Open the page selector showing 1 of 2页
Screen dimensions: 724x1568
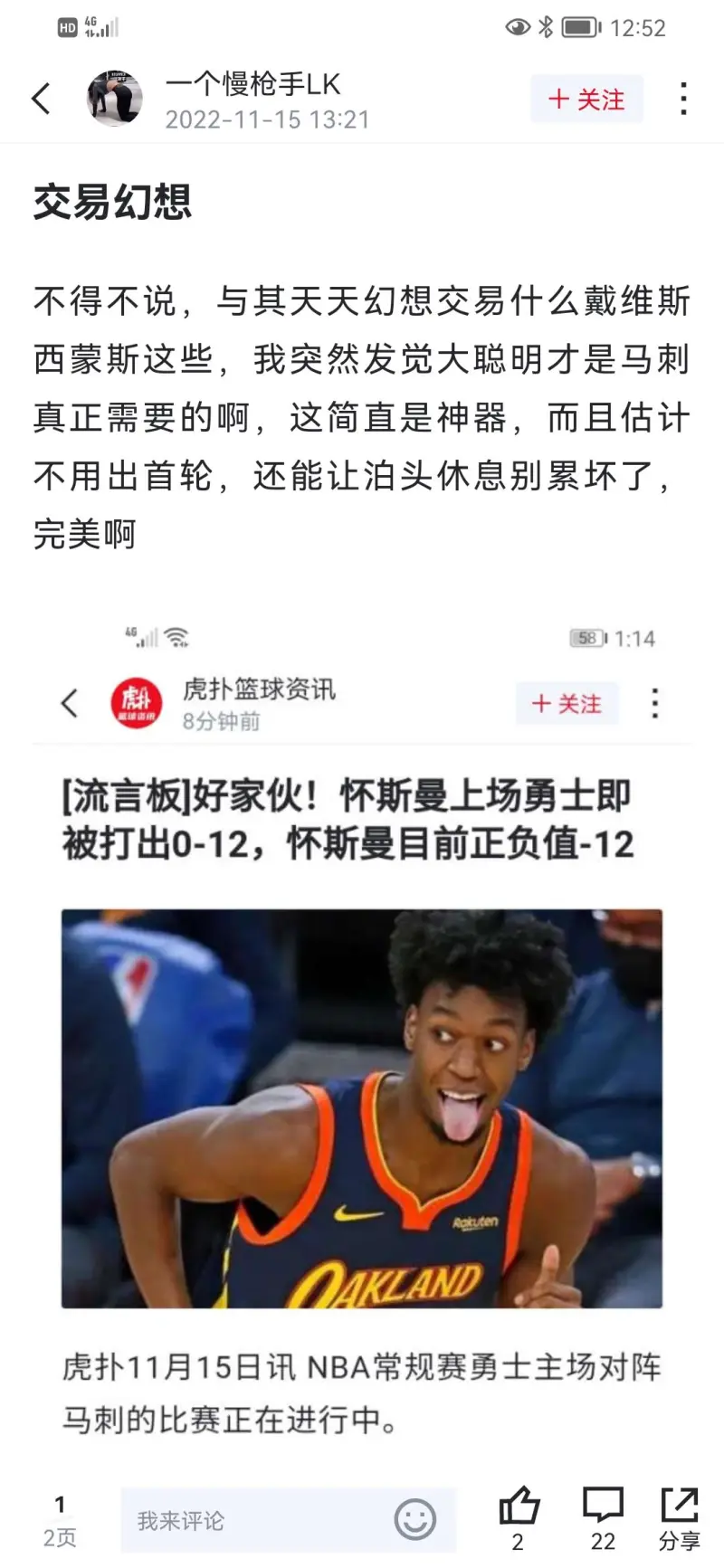60,1520
